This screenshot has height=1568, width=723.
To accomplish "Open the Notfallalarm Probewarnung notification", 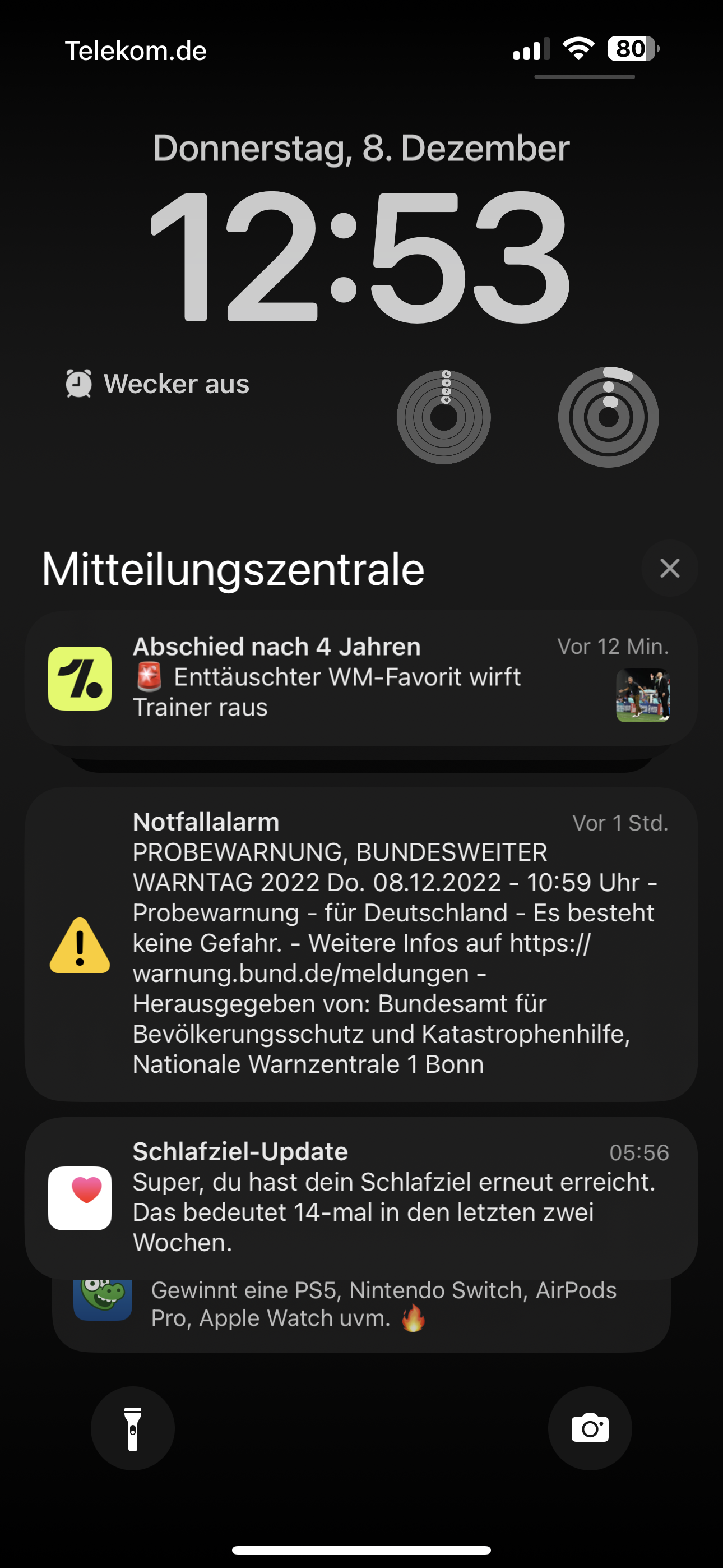I will pyautogui.click(x=360, y=943).
